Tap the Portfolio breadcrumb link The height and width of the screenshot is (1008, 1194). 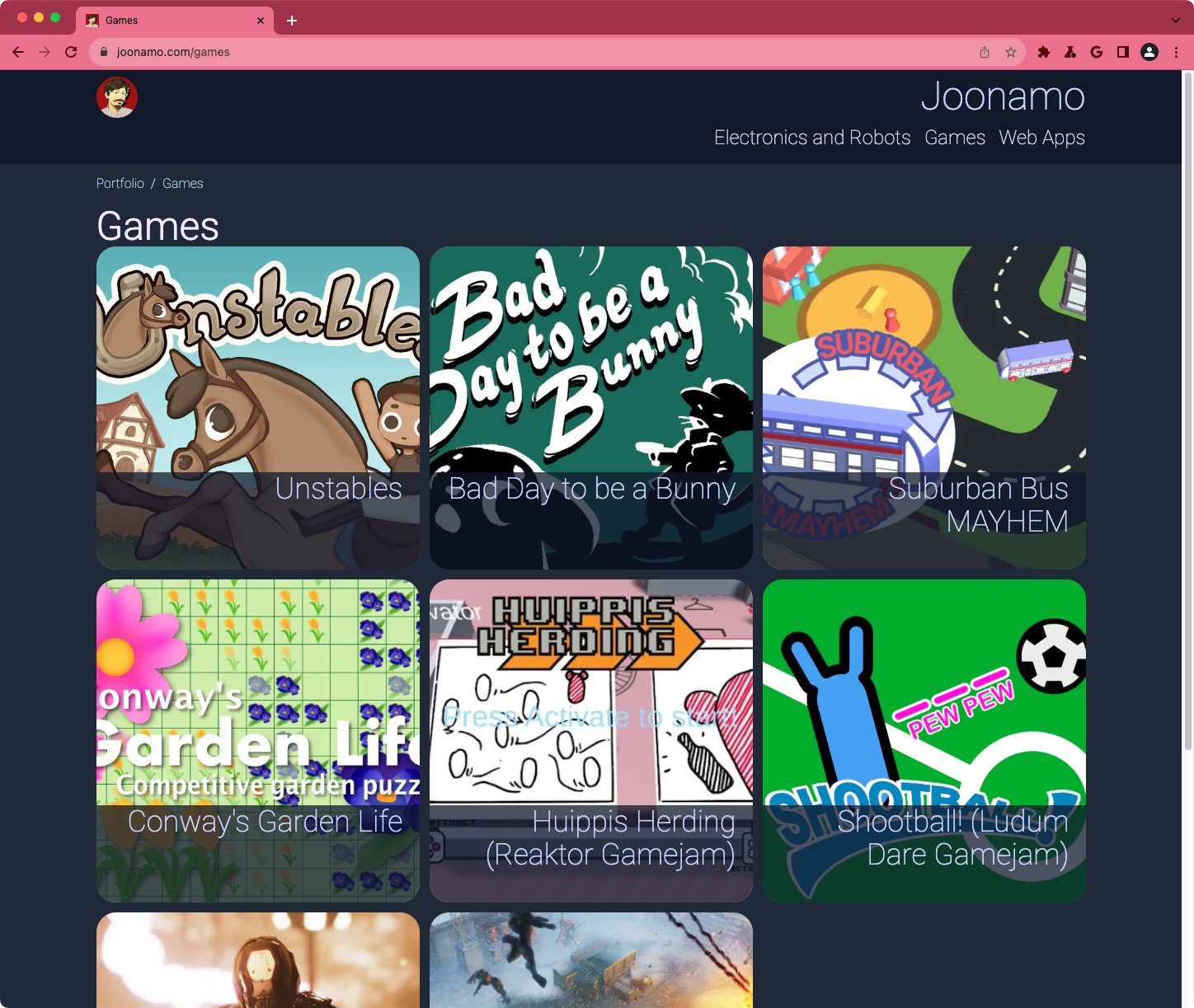(x=120, y=183)
